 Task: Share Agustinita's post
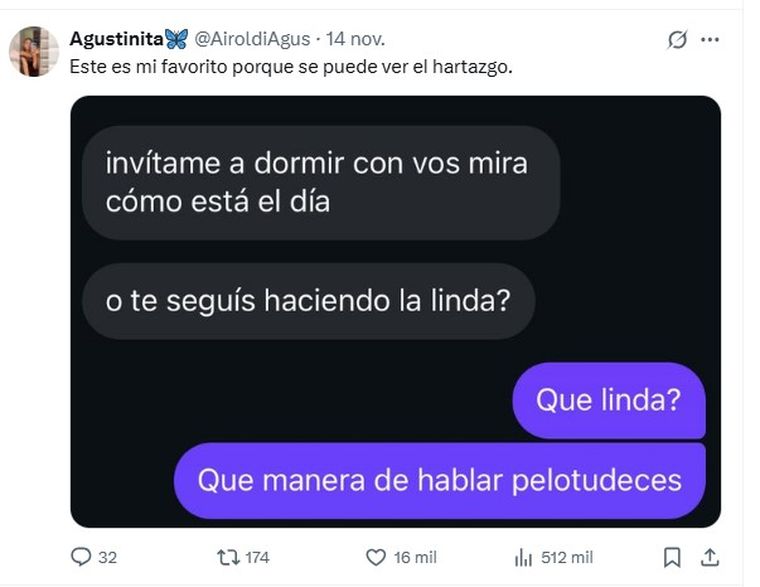[708, 557]
